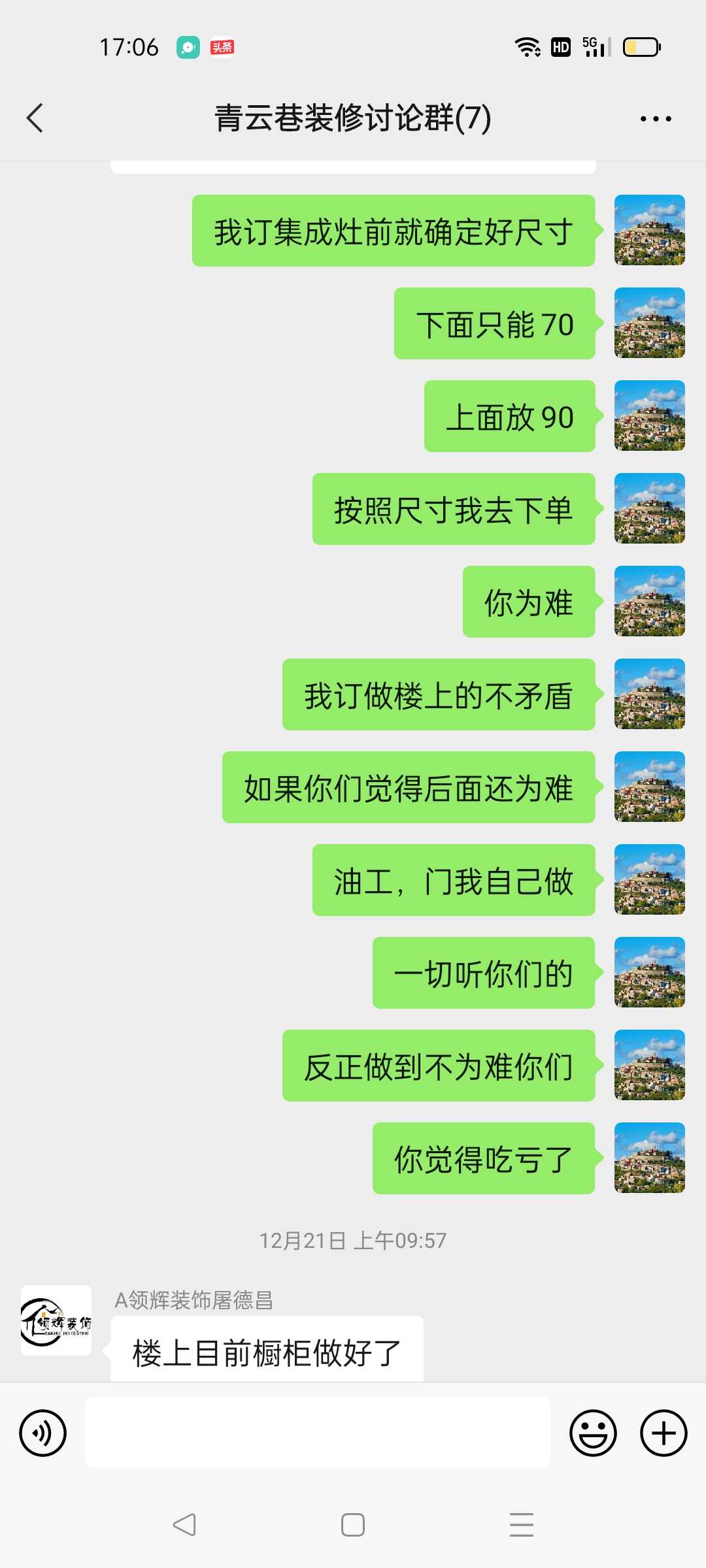
Task: Open A领辉装饰屠德昌's profile avatar
Action: [56, 1320]
